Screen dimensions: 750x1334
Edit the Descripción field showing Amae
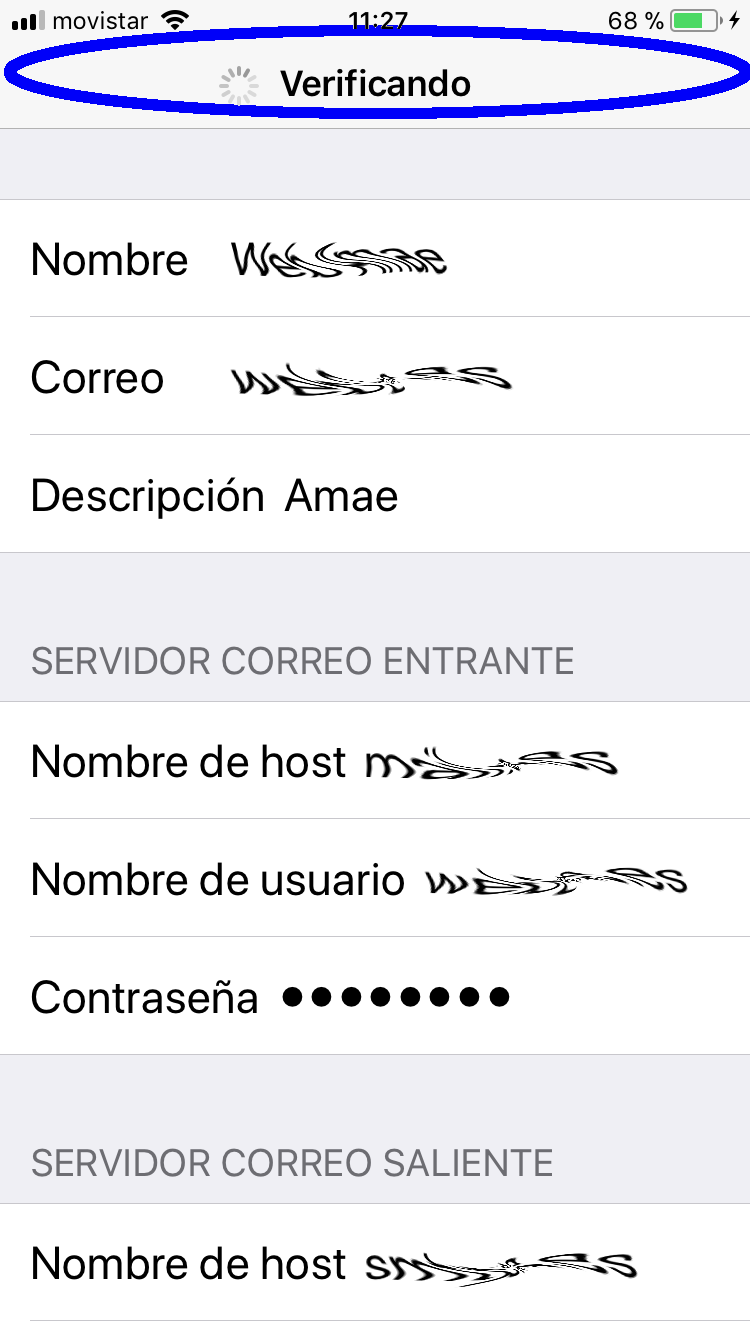(x=375, y=495)
